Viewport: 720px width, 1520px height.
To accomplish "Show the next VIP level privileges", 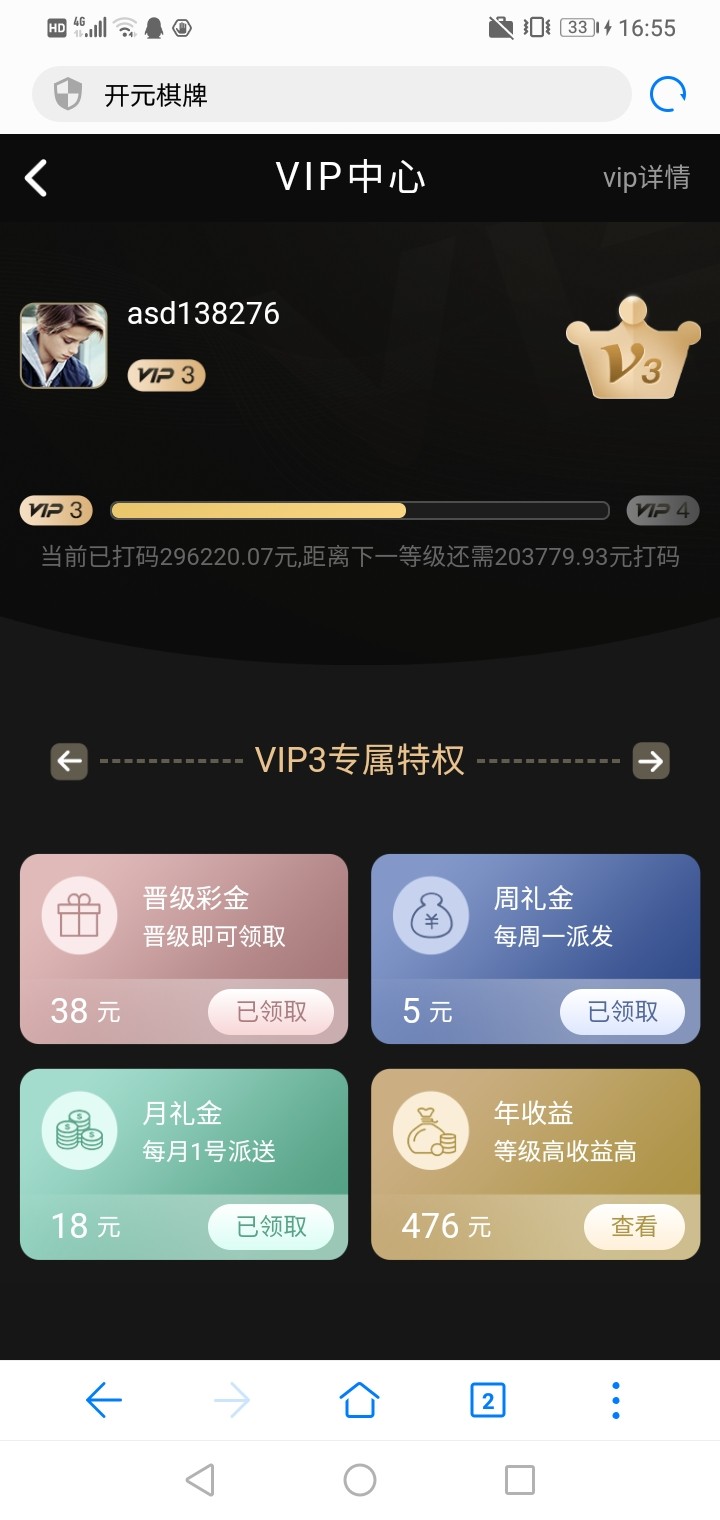I will tap(651, 761).
